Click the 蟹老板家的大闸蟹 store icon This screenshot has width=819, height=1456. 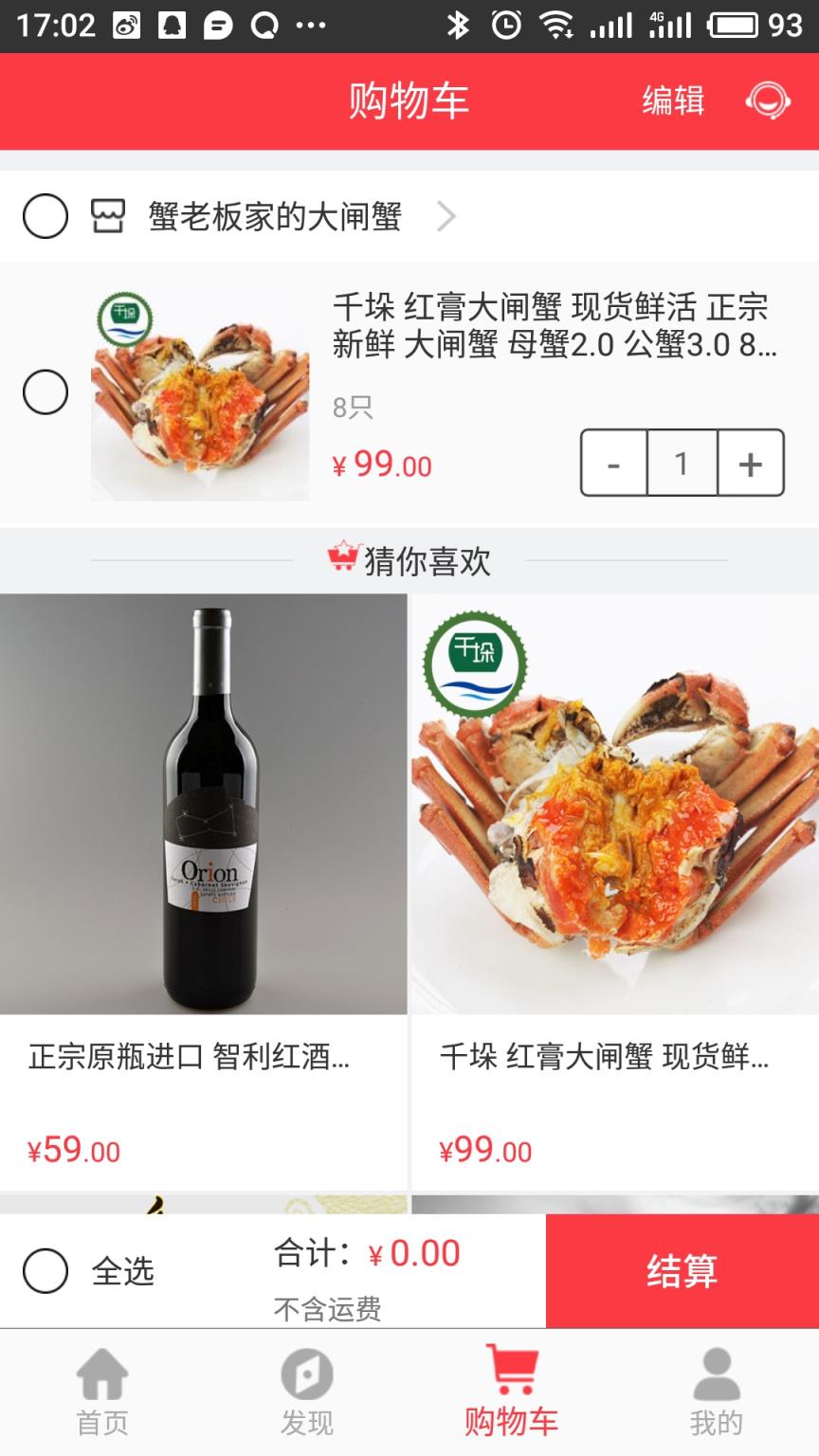pyautogui.click(x=107, y=215)
